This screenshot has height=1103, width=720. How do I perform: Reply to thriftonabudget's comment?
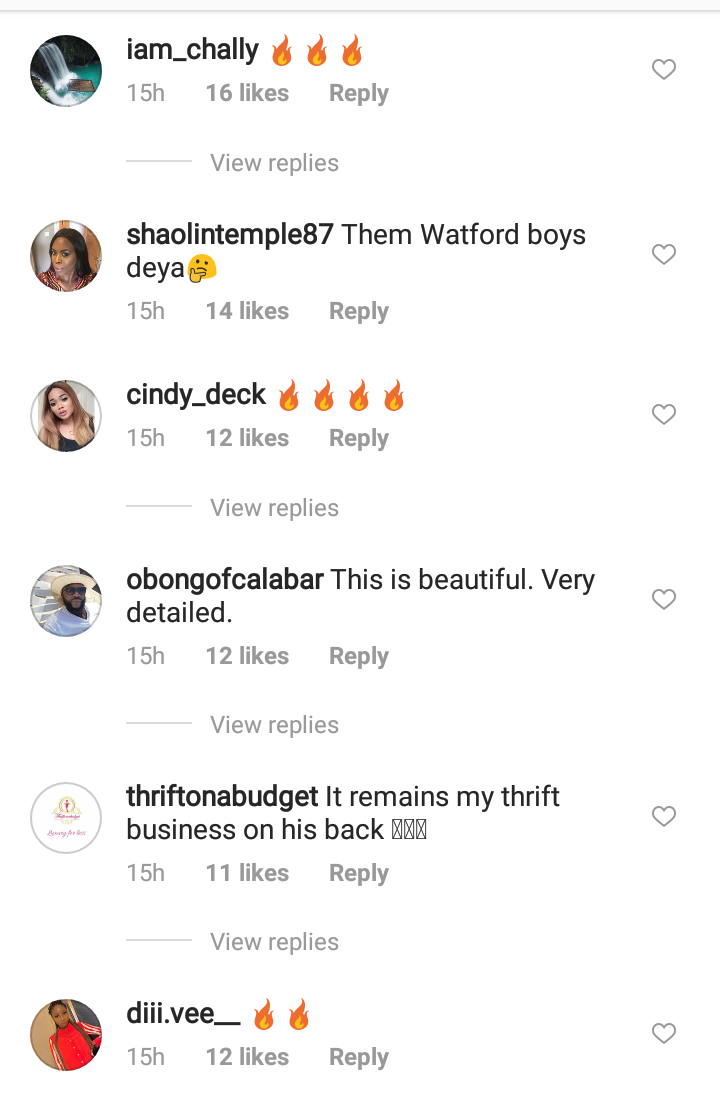[358, 873]
